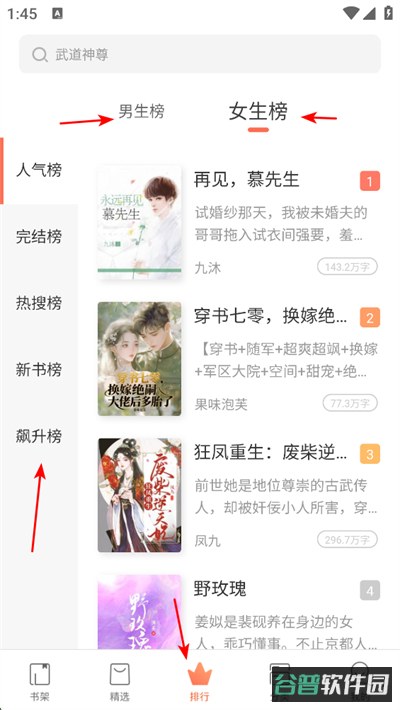Switch to 新书榜 ranking
The height and width of the screenshot is (710, 400).
pos(39,369)
